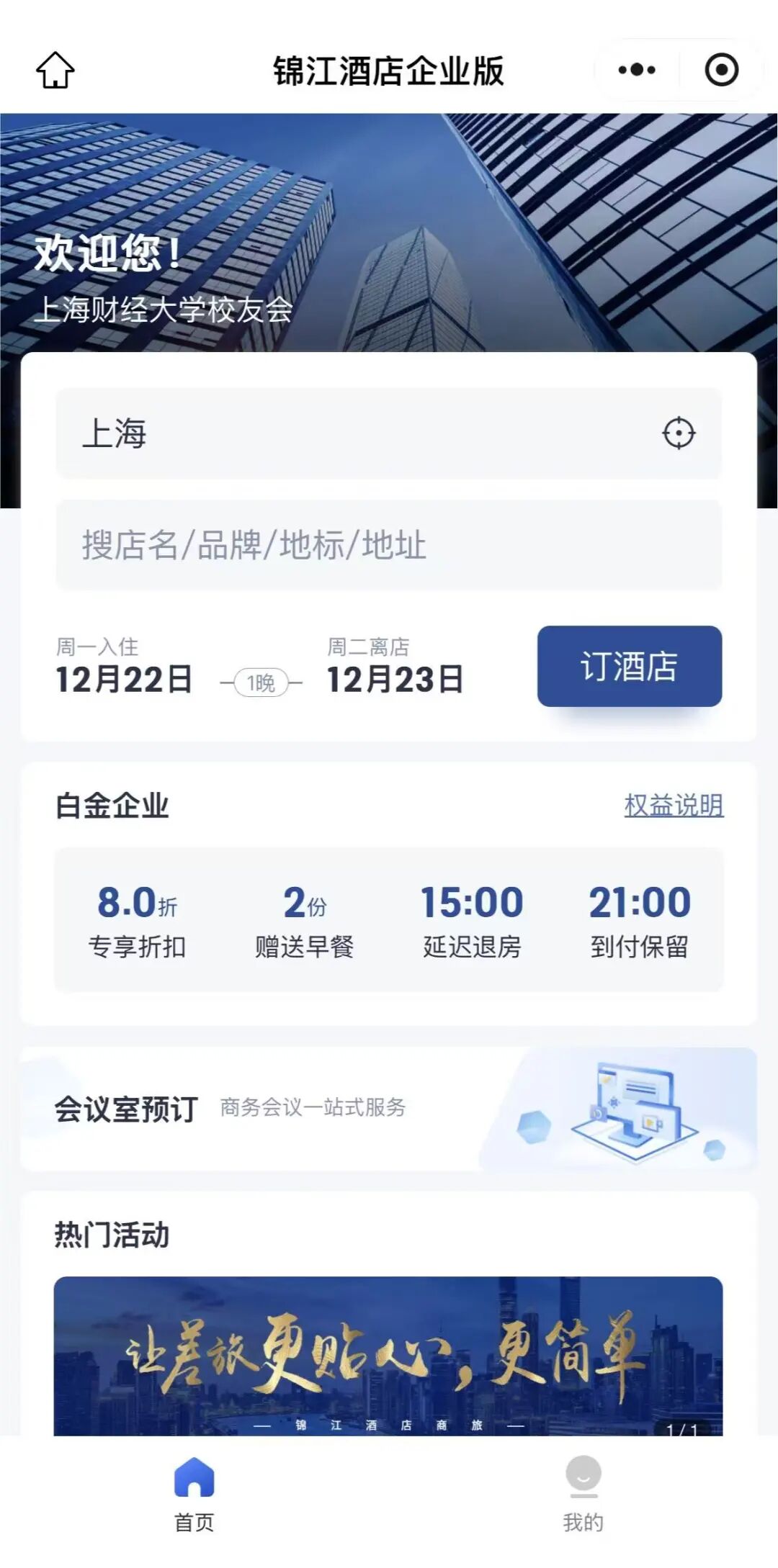Open the mini-program more options menu
The height and width of the screenshot is (1568, 778).
(637, 70)
